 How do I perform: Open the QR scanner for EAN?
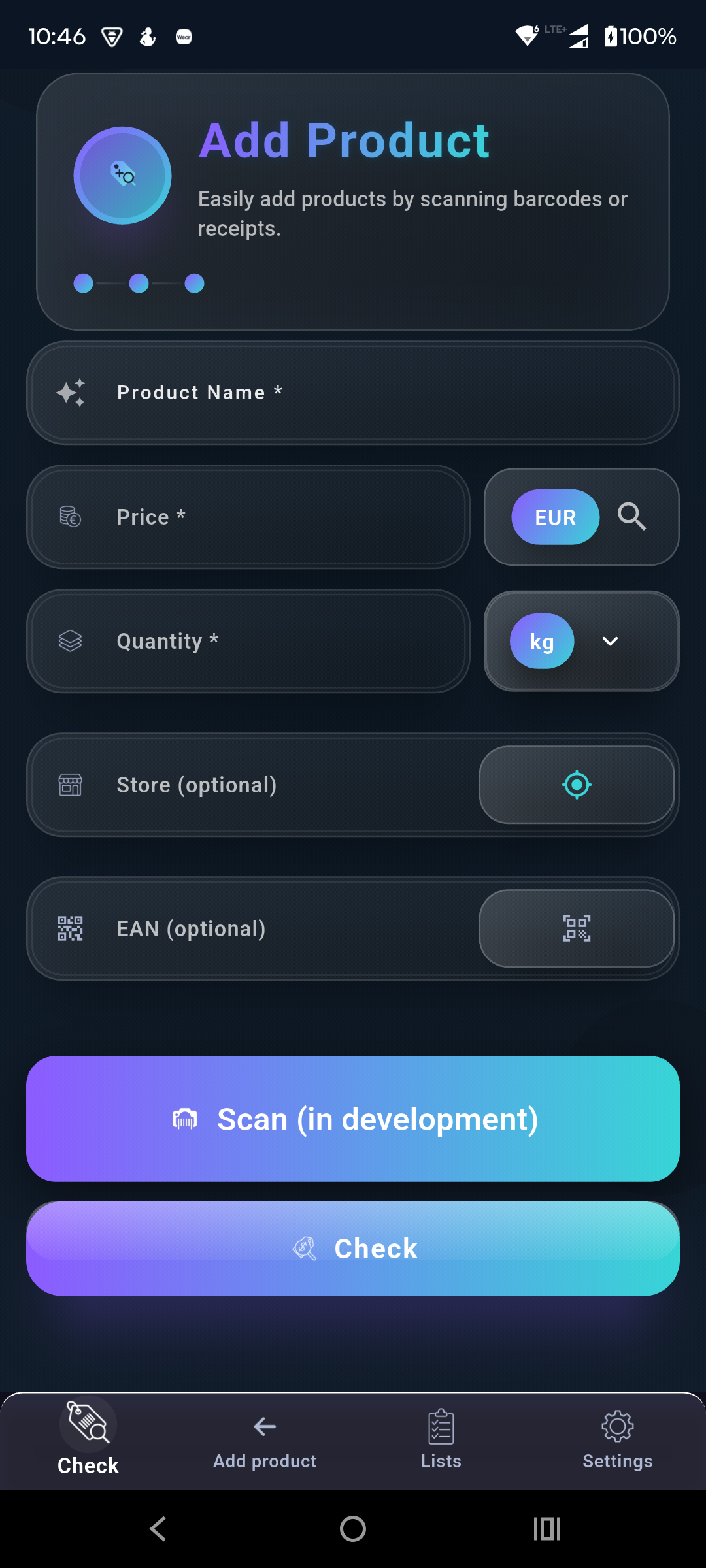tap(576, 928)
